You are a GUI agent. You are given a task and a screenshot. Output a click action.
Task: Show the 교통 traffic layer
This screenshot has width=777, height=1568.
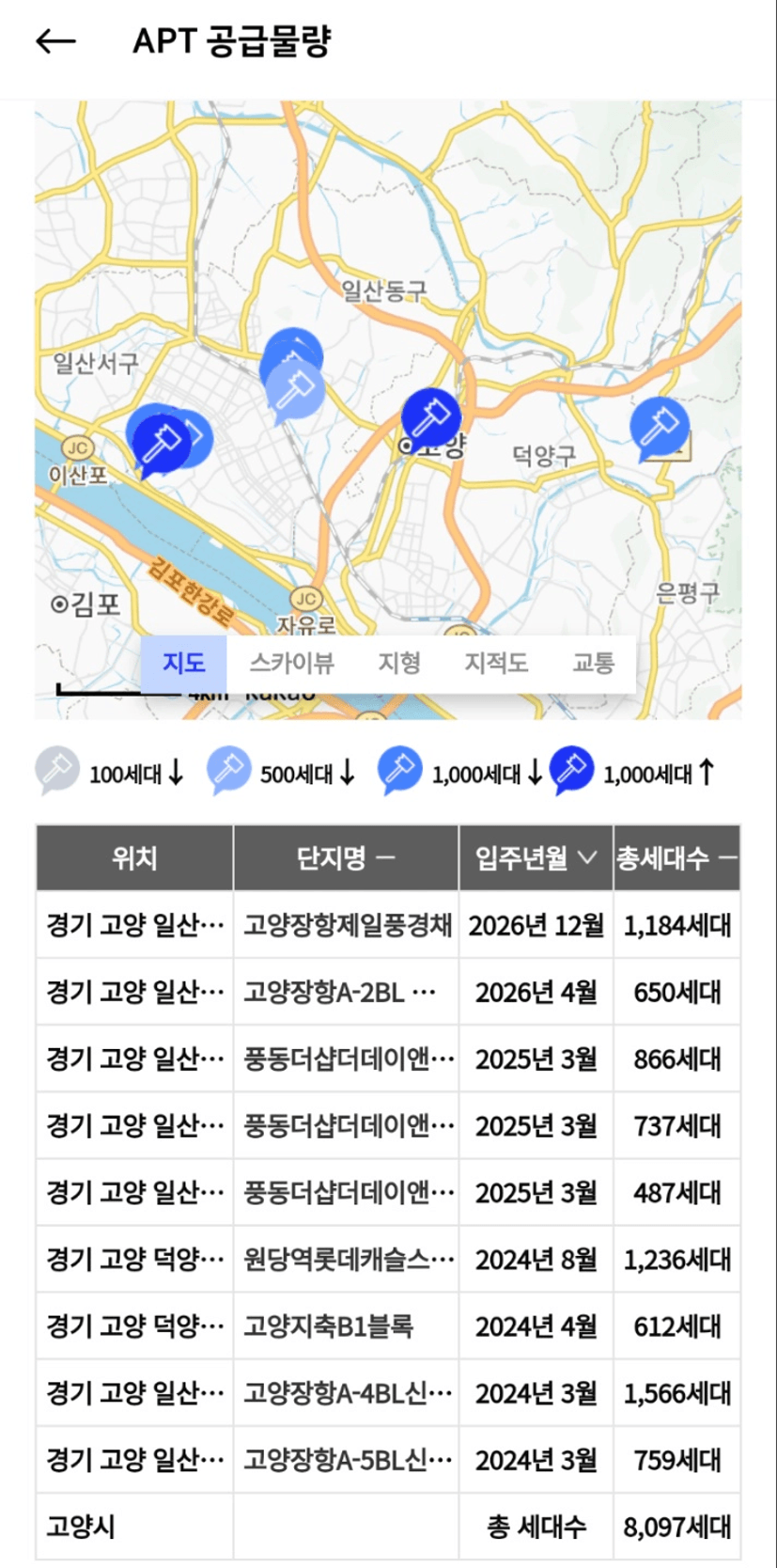tap(593, 663)
